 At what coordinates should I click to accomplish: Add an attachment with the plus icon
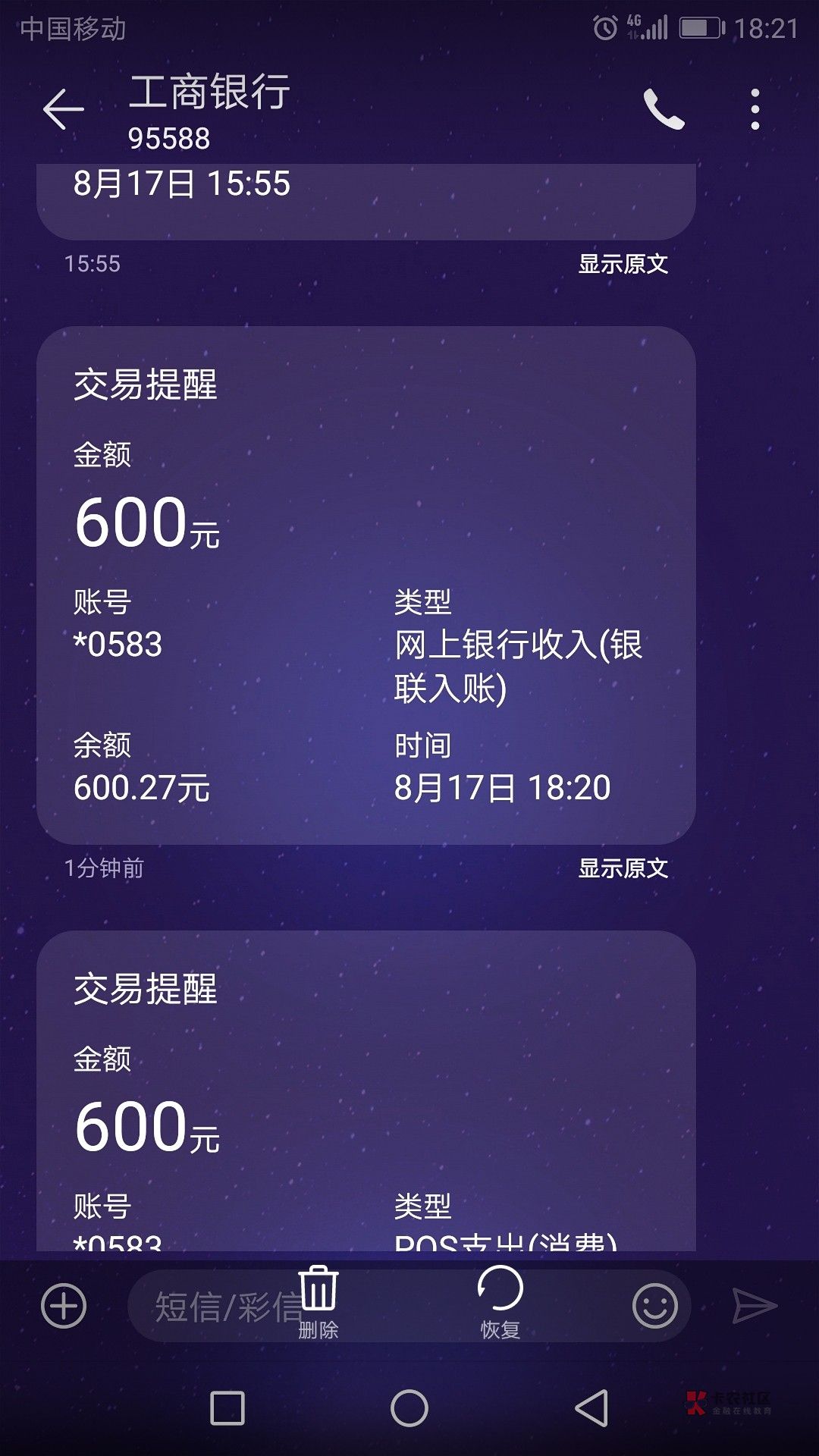[64, 1306]
